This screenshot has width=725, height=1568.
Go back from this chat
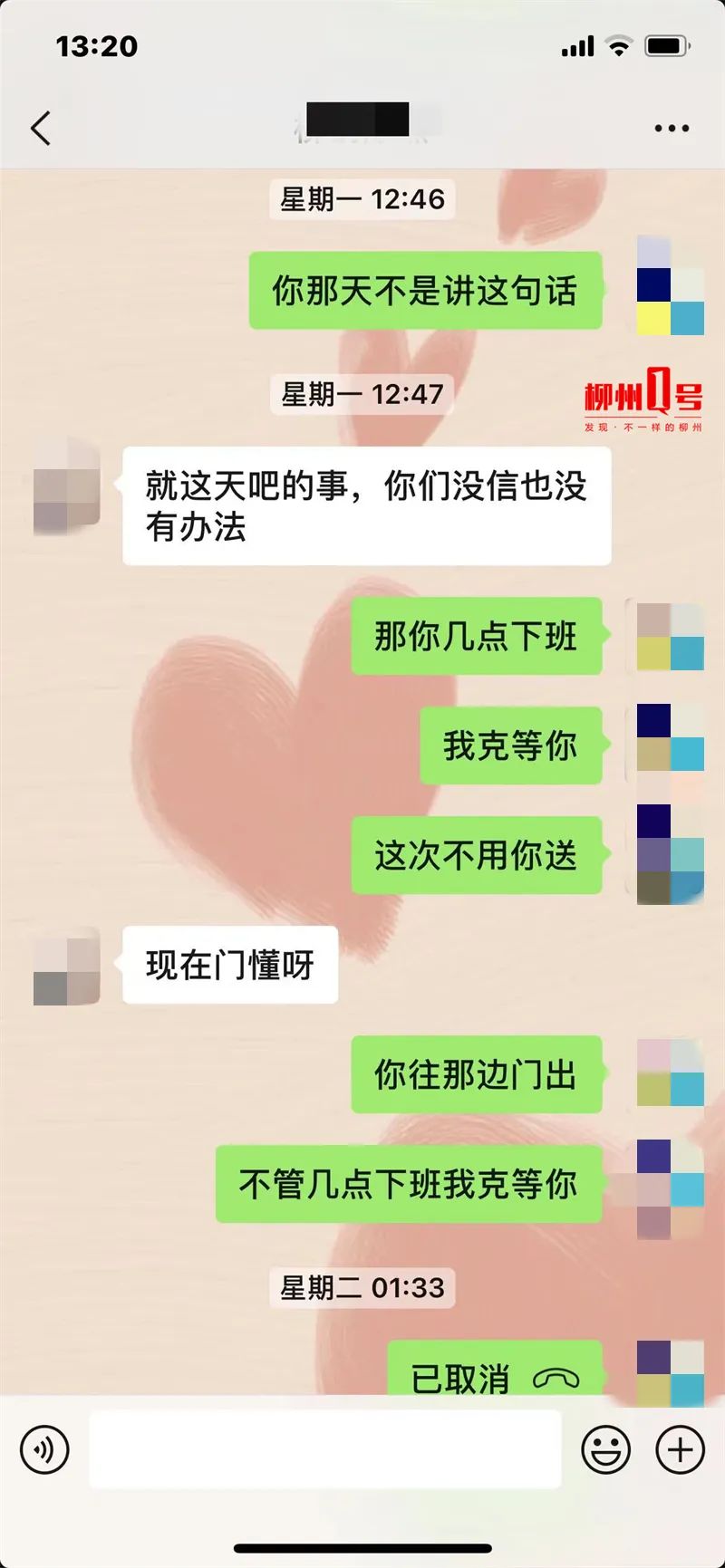click(x=41, y=129)
